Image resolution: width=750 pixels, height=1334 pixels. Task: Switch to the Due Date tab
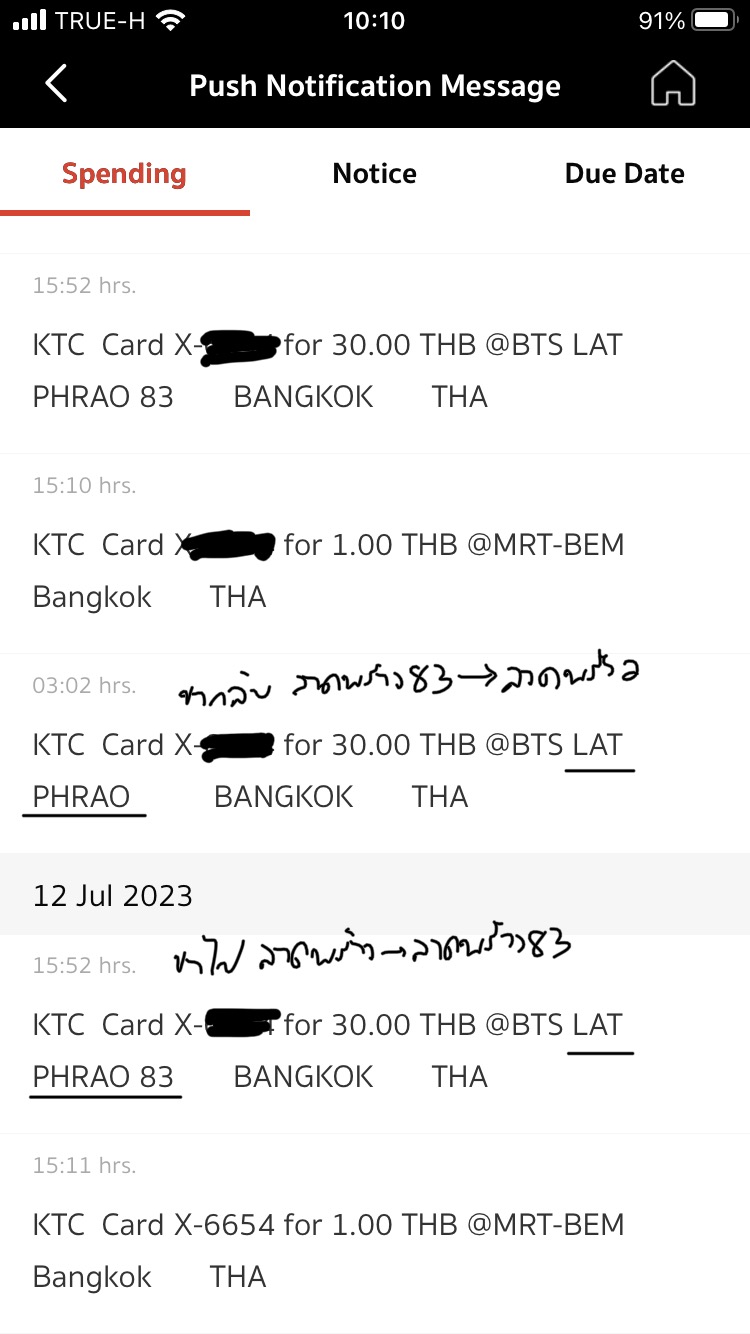624,173
